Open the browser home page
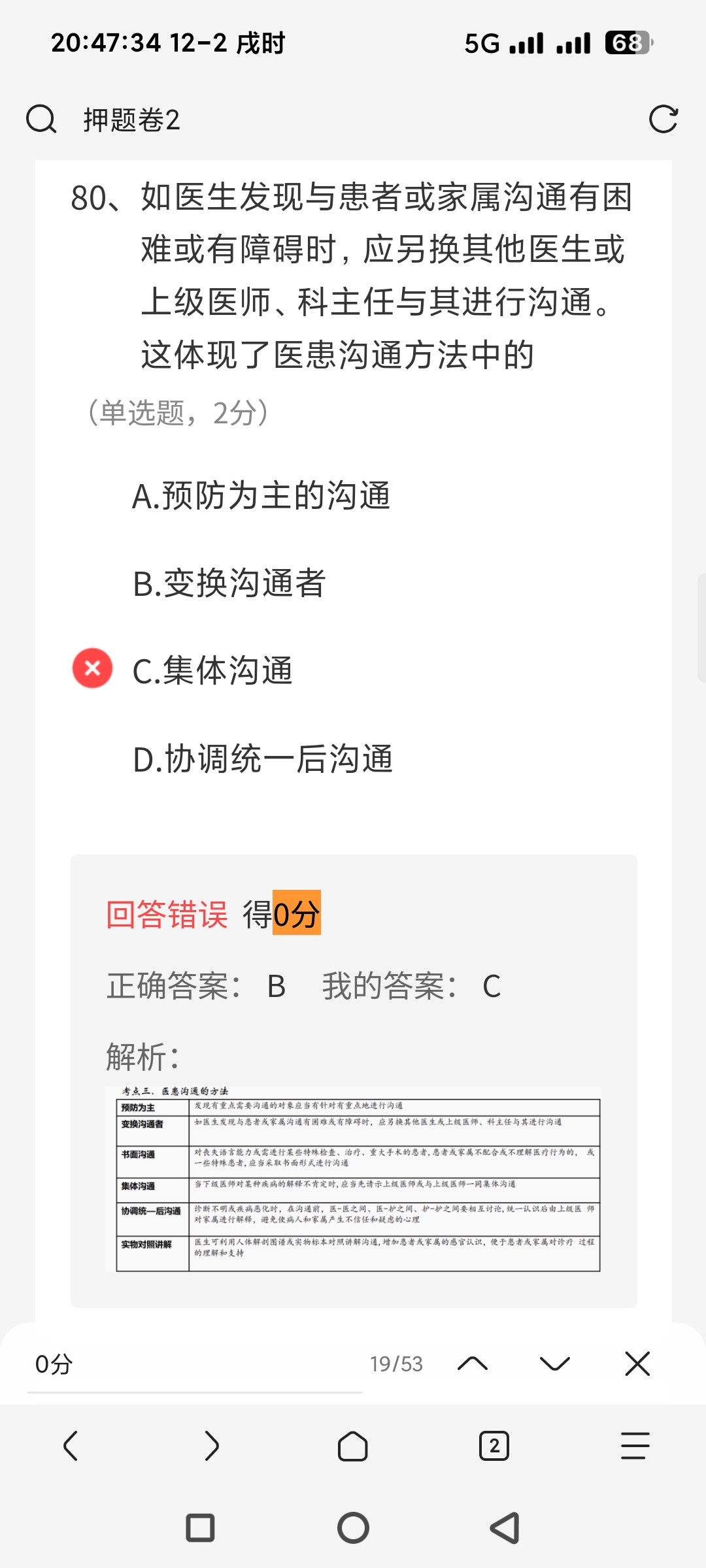This screenshot has width=706, height=1568. (x=353, y=1446)
